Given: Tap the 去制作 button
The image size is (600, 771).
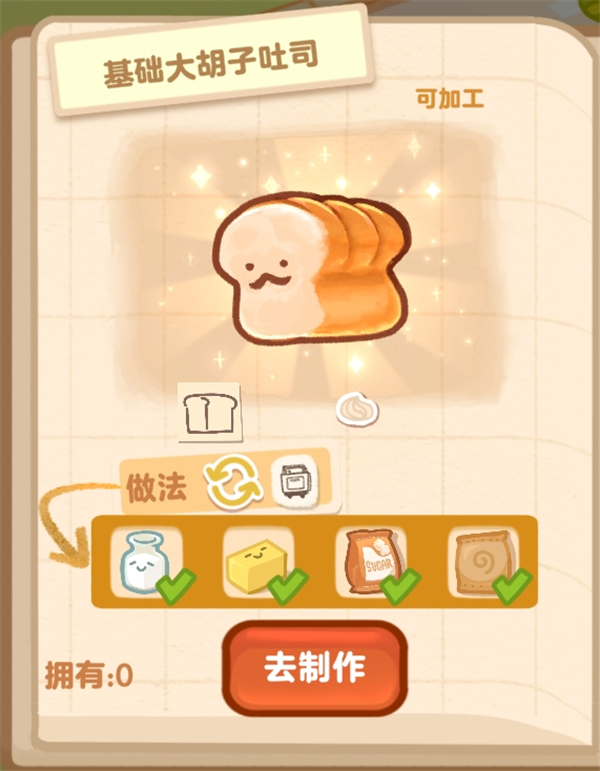Looking at the screenshot, I should coord(314,669).
